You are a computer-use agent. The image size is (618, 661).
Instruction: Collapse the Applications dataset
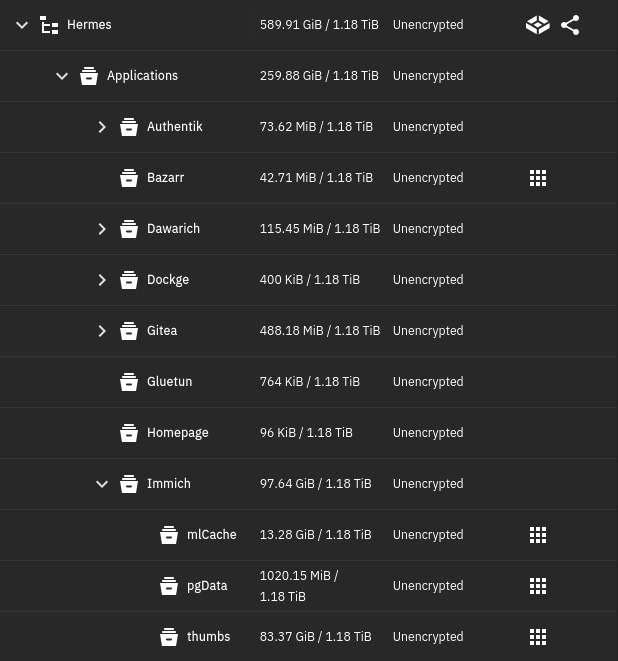[62, 76]
